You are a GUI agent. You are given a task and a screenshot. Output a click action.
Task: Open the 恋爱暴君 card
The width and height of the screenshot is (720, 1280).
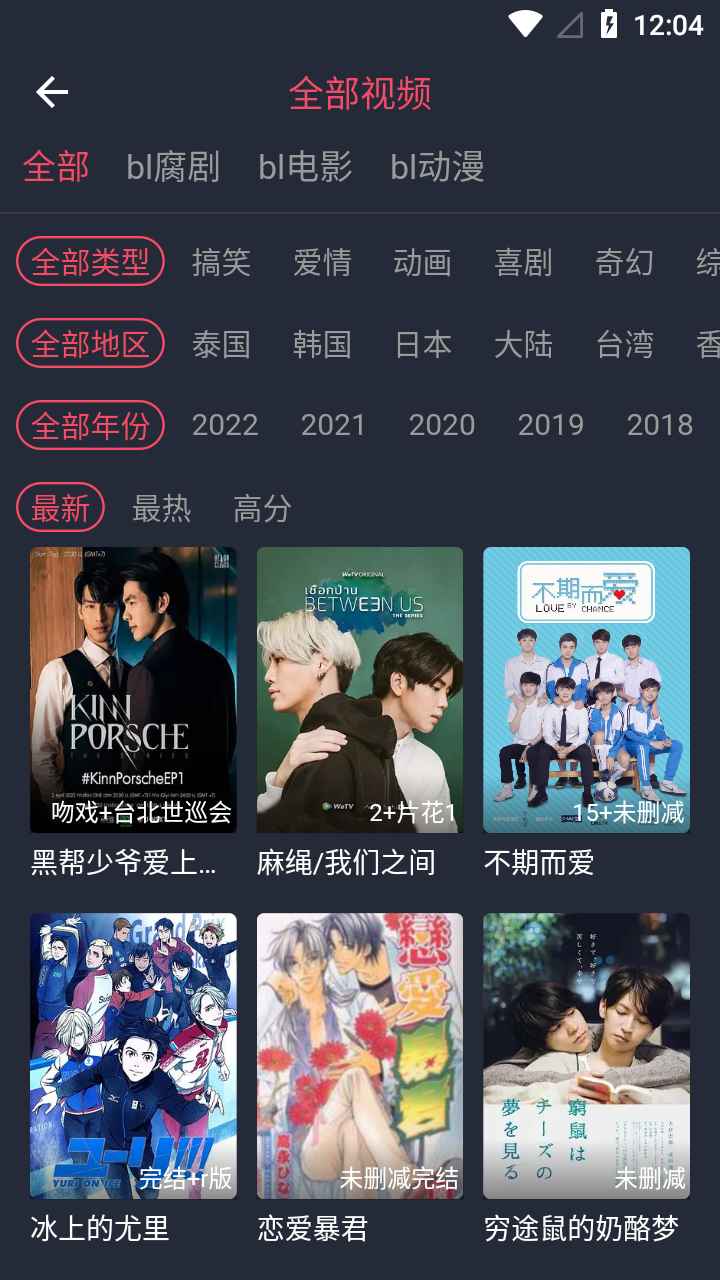coord(360,1055)
